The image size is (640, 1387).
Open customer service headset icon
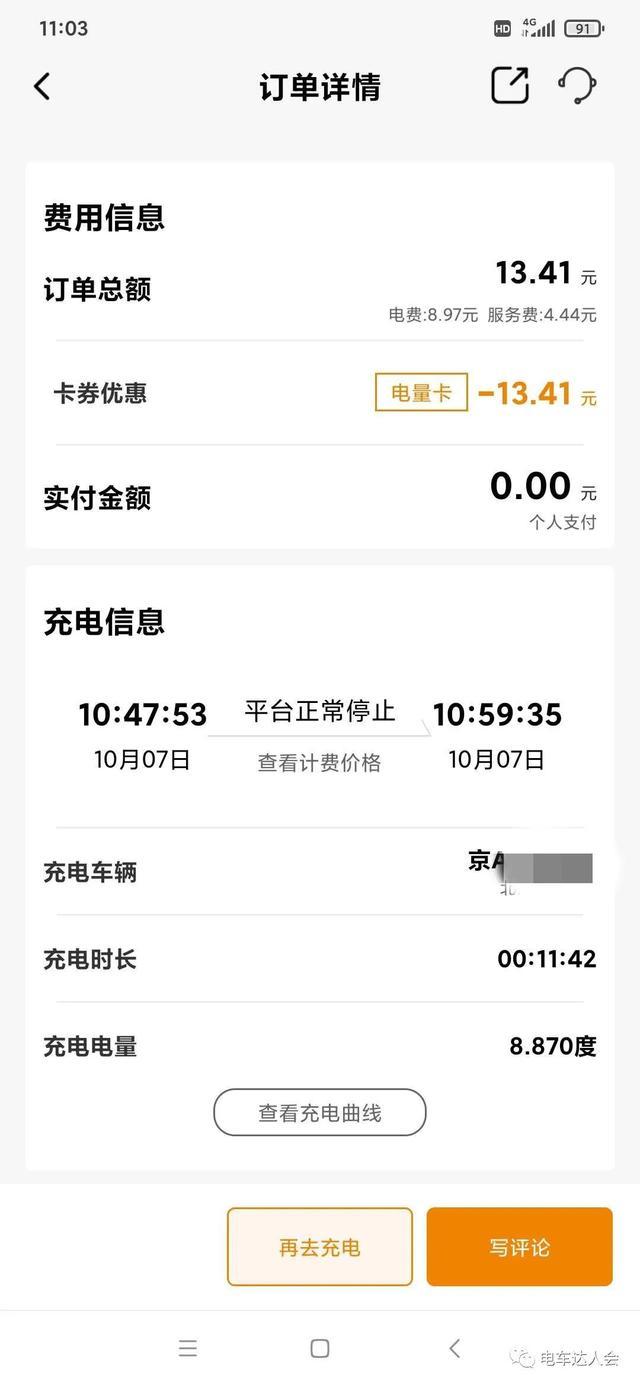click(x=577, y=86)
